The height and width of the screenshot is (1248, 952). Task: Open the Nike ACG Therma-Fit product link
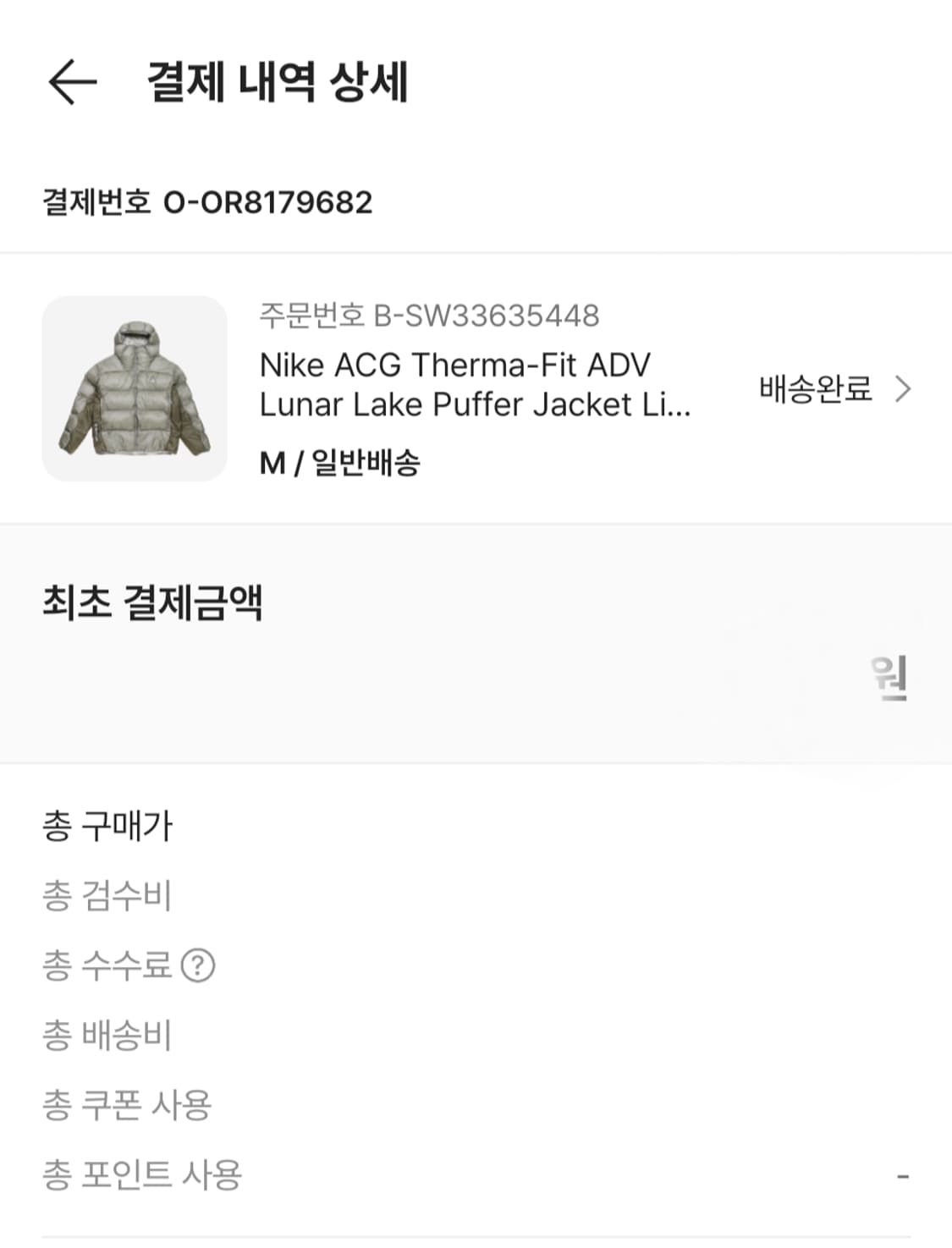click(474, 385)
